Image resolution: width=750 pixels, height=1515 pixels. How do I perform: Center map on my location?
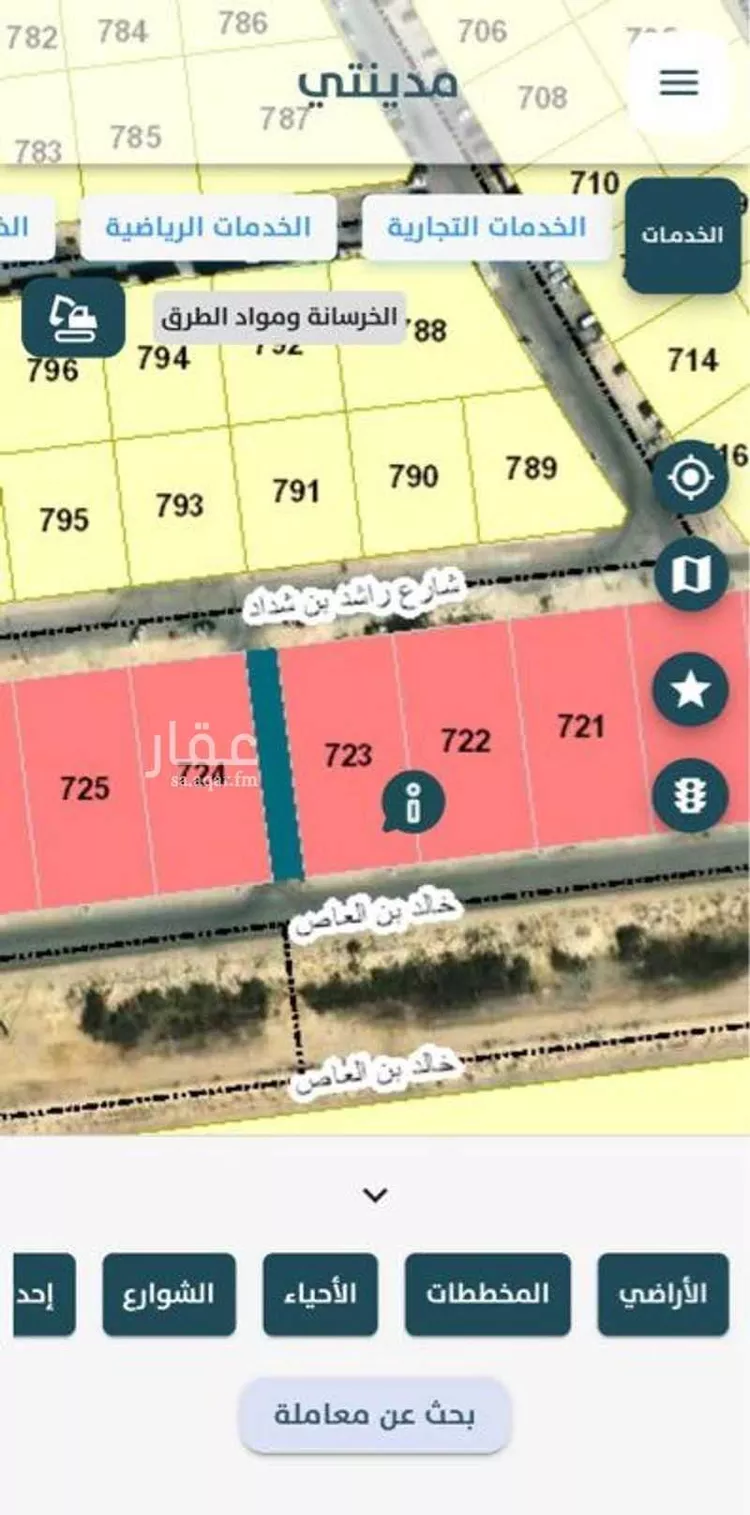click(690, 477)
